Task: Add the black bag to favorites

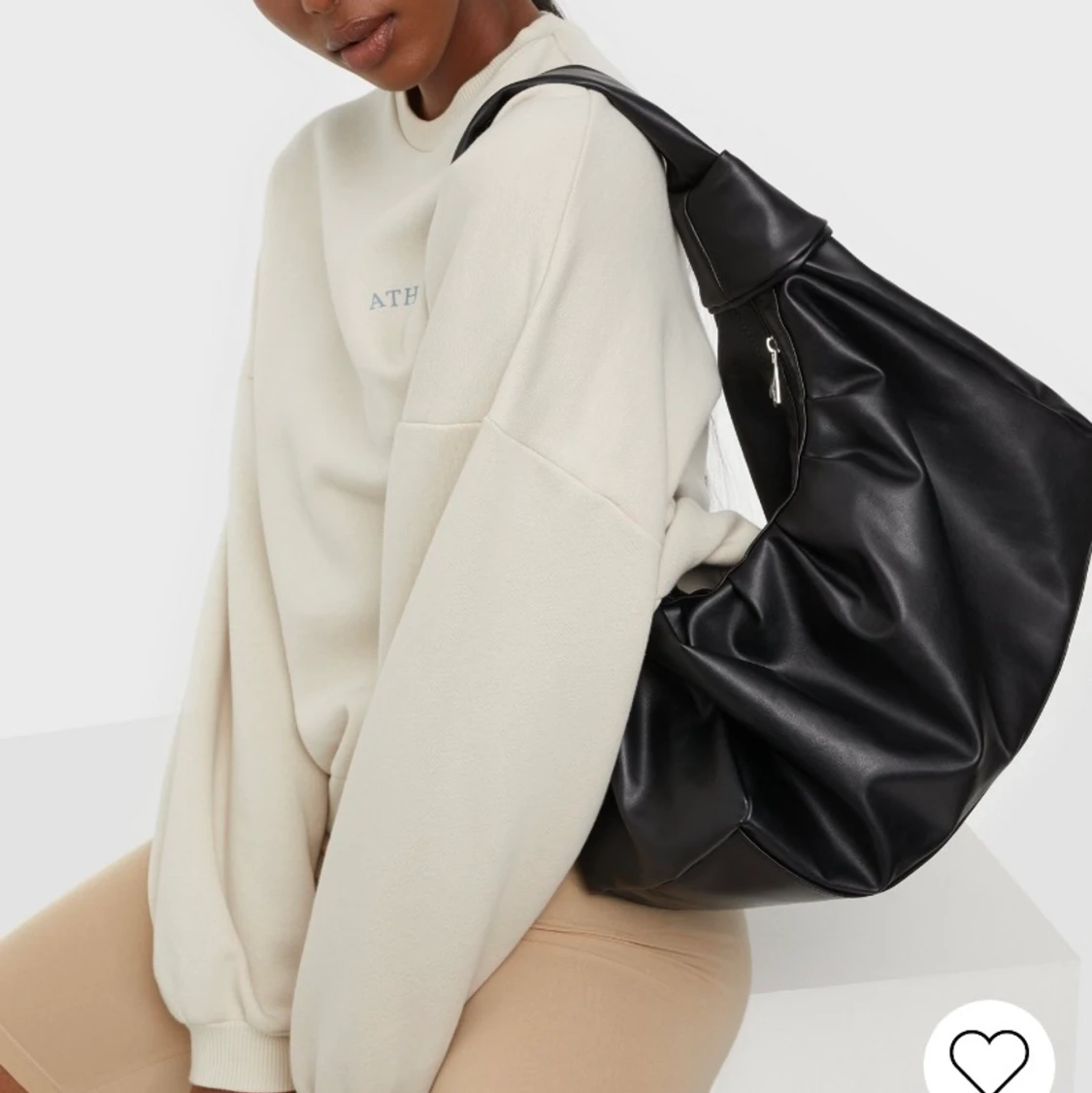Action: [x=988, y=1058]
